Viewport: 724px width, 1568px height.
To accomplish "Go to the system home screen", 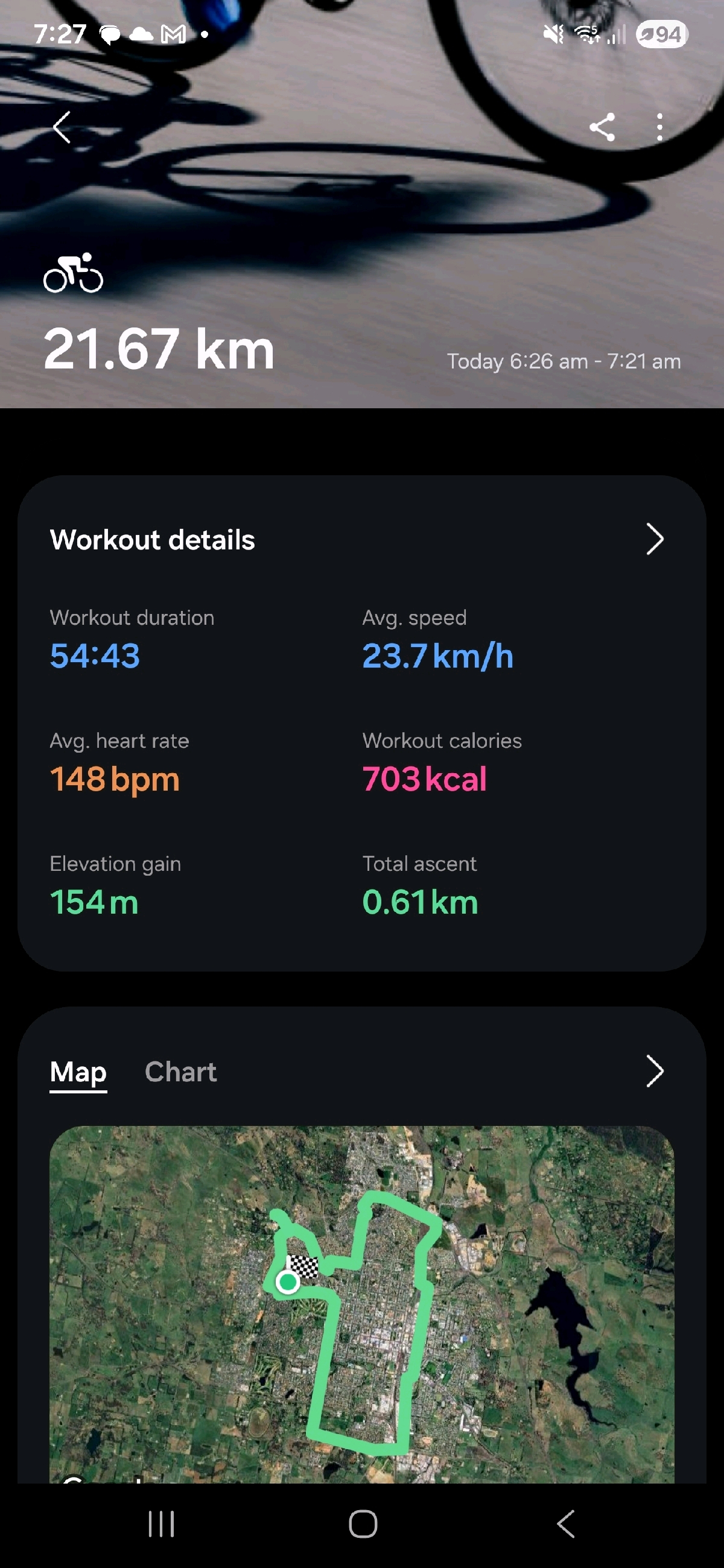I will click(363, 1524).
